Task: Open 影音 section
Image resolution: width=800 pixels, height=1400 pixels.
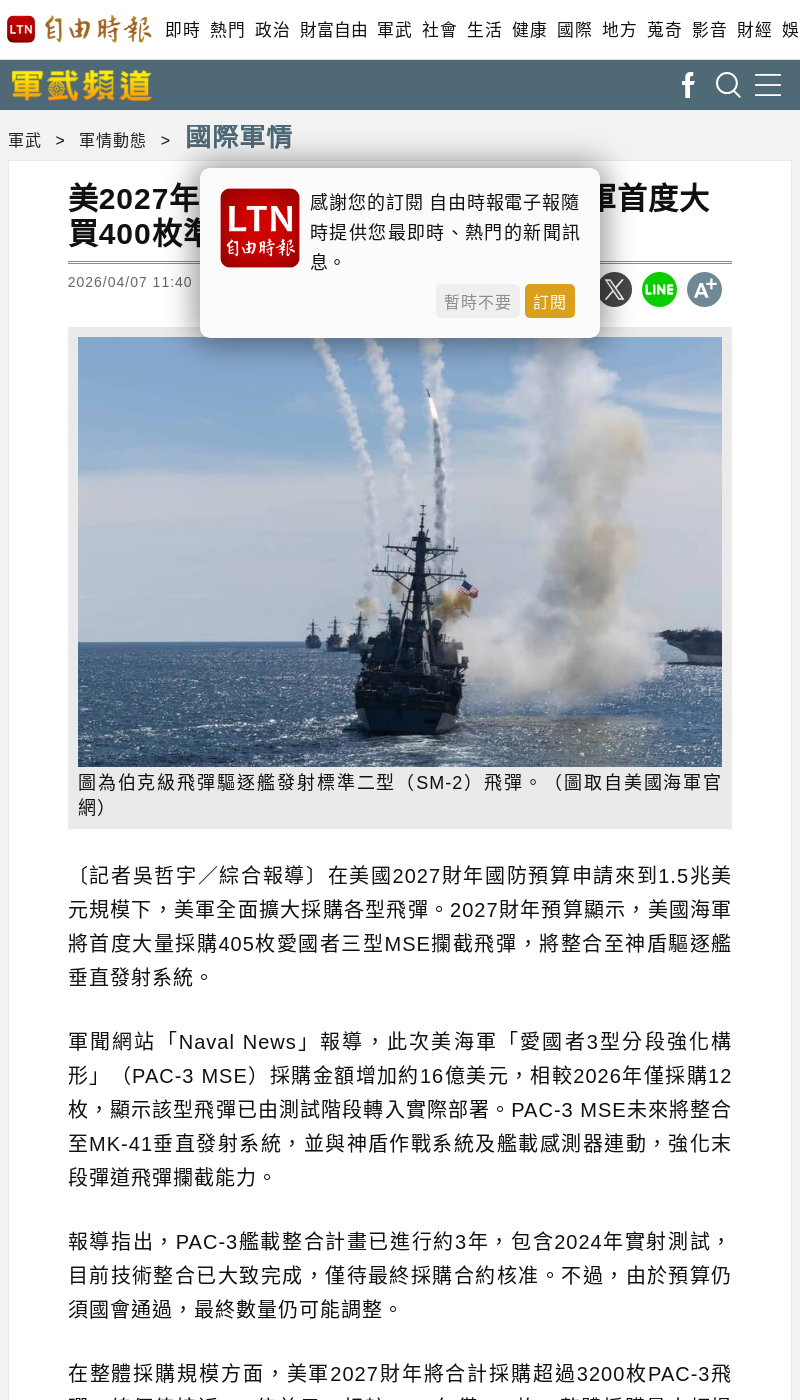Action: click(x=709, y=30)
